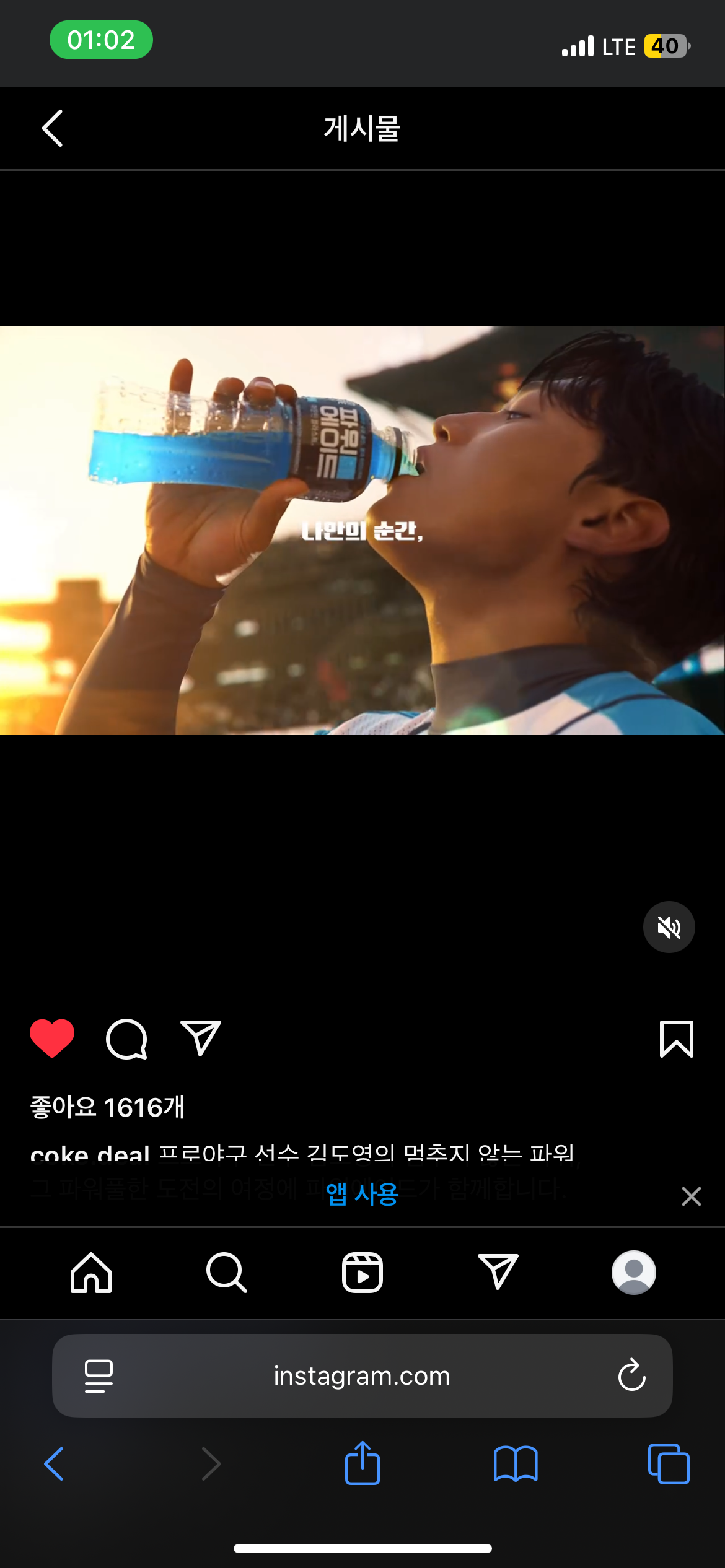The width and height of the screenshot is (725, 1568).
Task: Tap the 앱 사용 link
Action: click(362, 1194)
